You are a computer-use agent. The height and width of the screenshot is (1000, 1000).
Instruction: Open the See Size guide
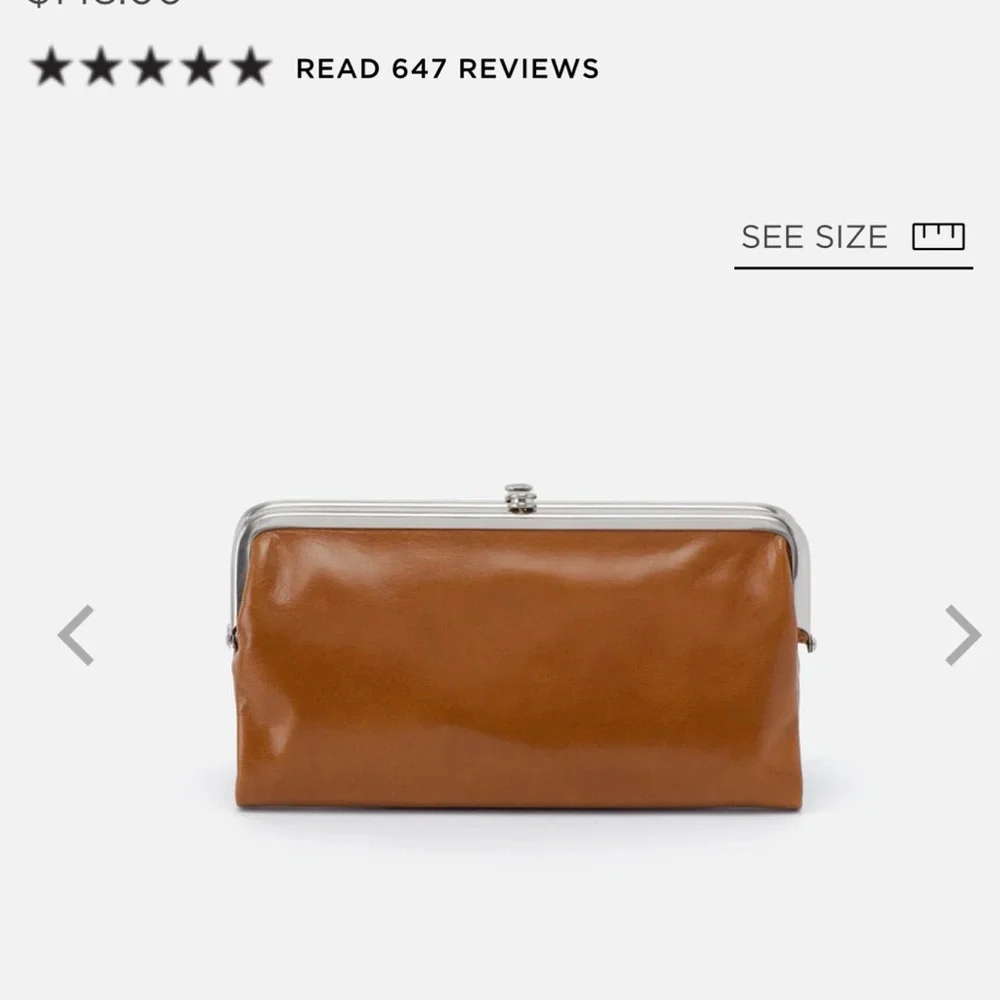[852, 238]
